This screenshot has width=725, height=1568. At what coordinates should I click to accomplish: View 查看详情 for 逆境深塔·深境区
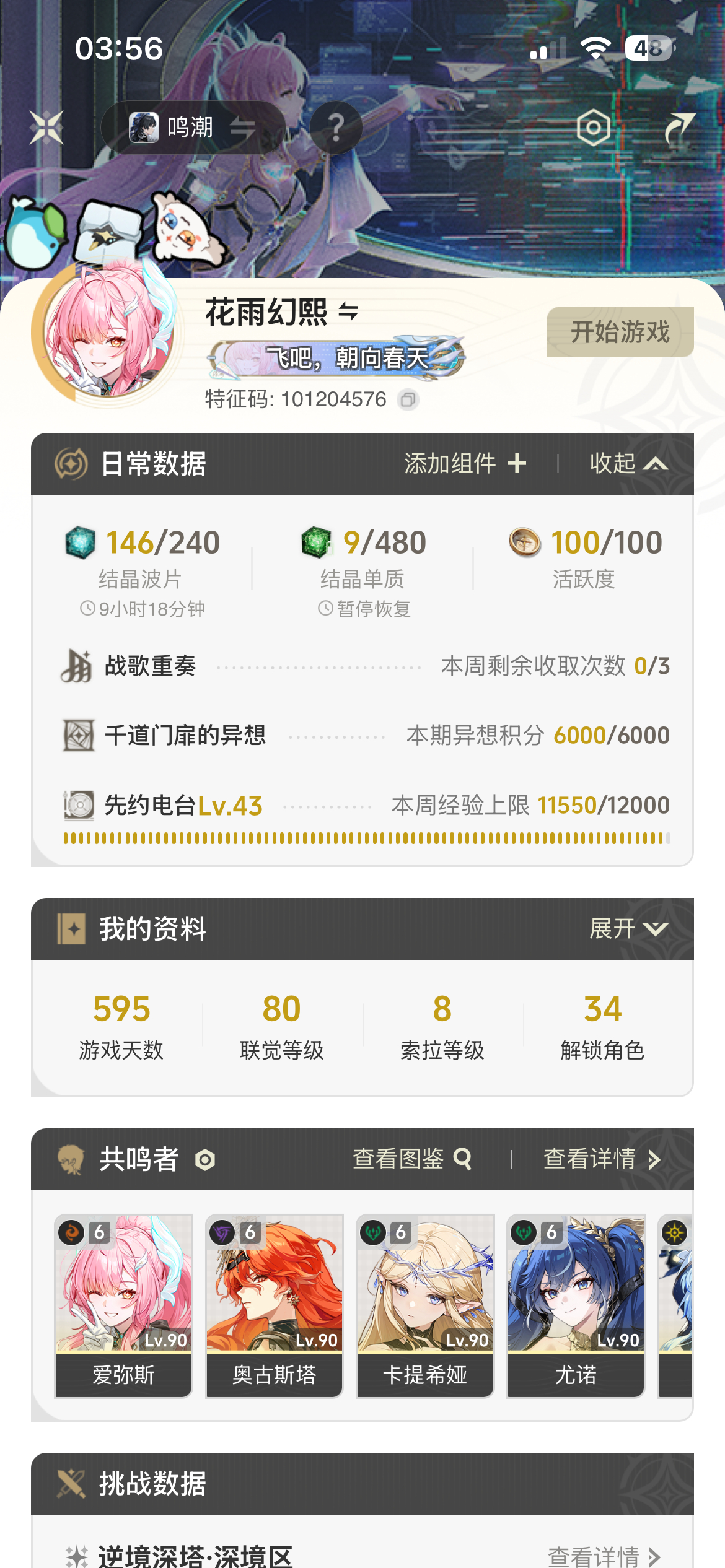[604, 1556]
